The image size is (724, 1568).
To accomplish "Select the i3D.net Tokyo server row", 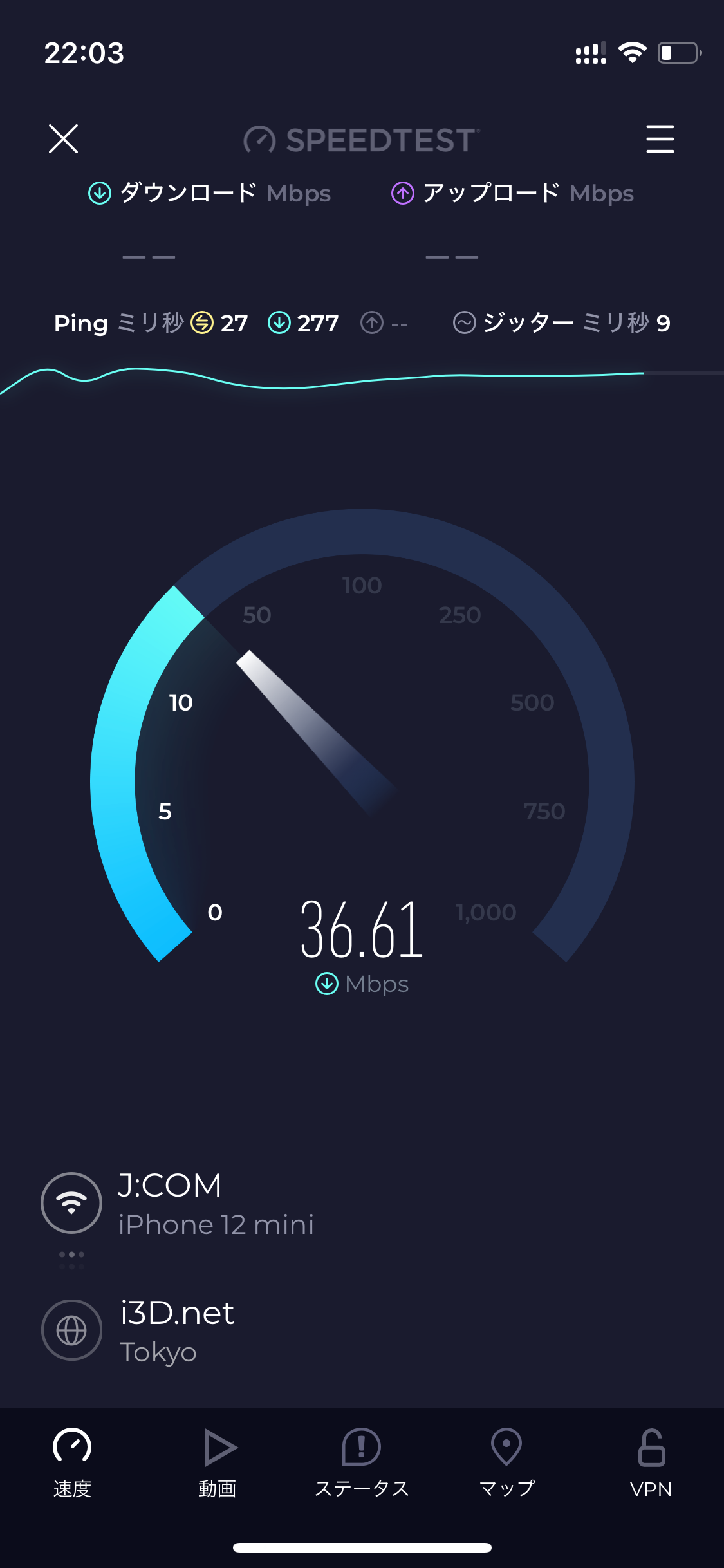I will [x=177, y=1330].
